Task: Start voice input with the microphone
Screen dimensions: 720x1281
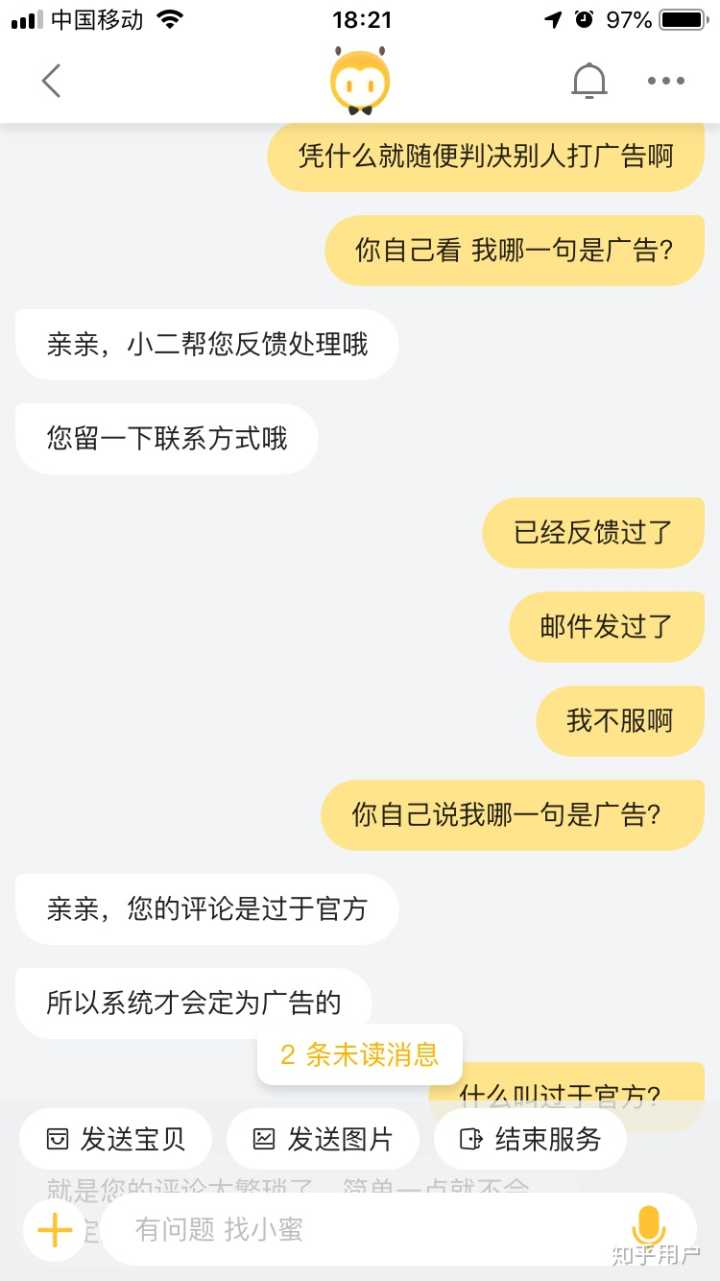Action: pos(648,1227)
